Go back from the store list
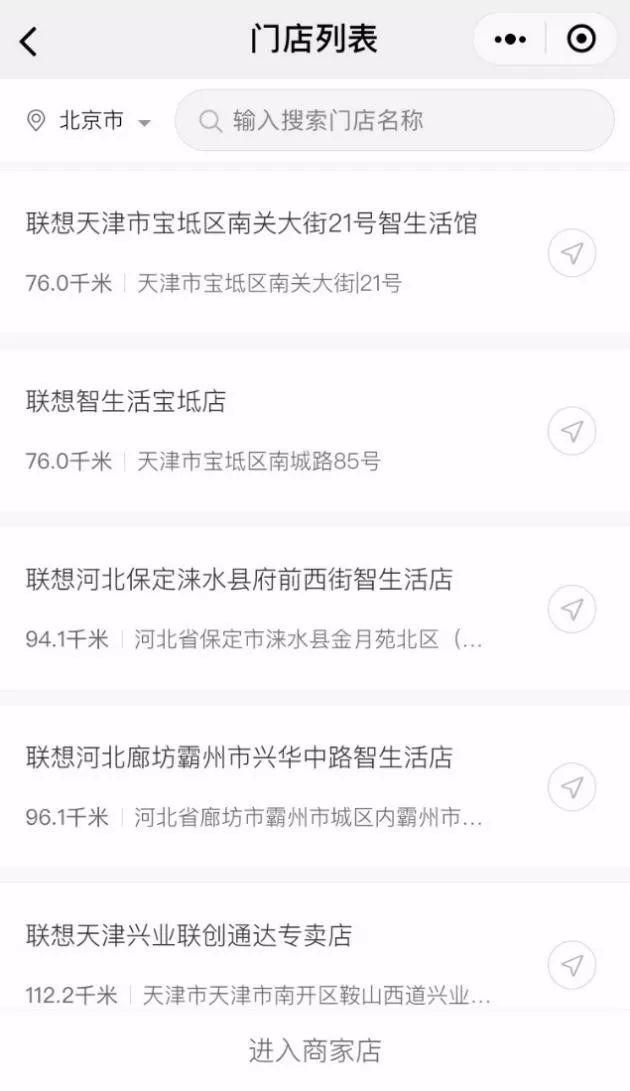 tap(28, 40)
